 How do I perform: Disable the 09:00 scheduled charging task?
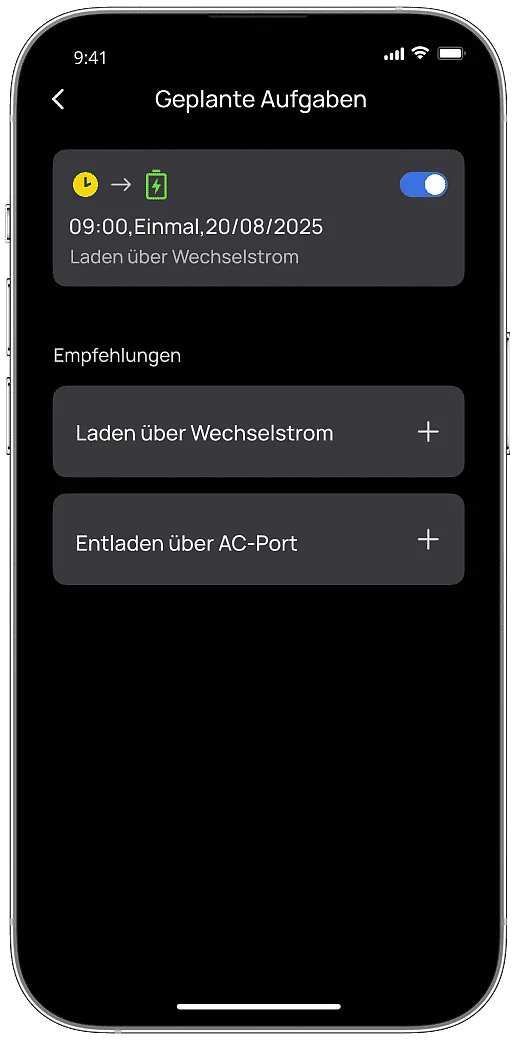pos(424,185)
